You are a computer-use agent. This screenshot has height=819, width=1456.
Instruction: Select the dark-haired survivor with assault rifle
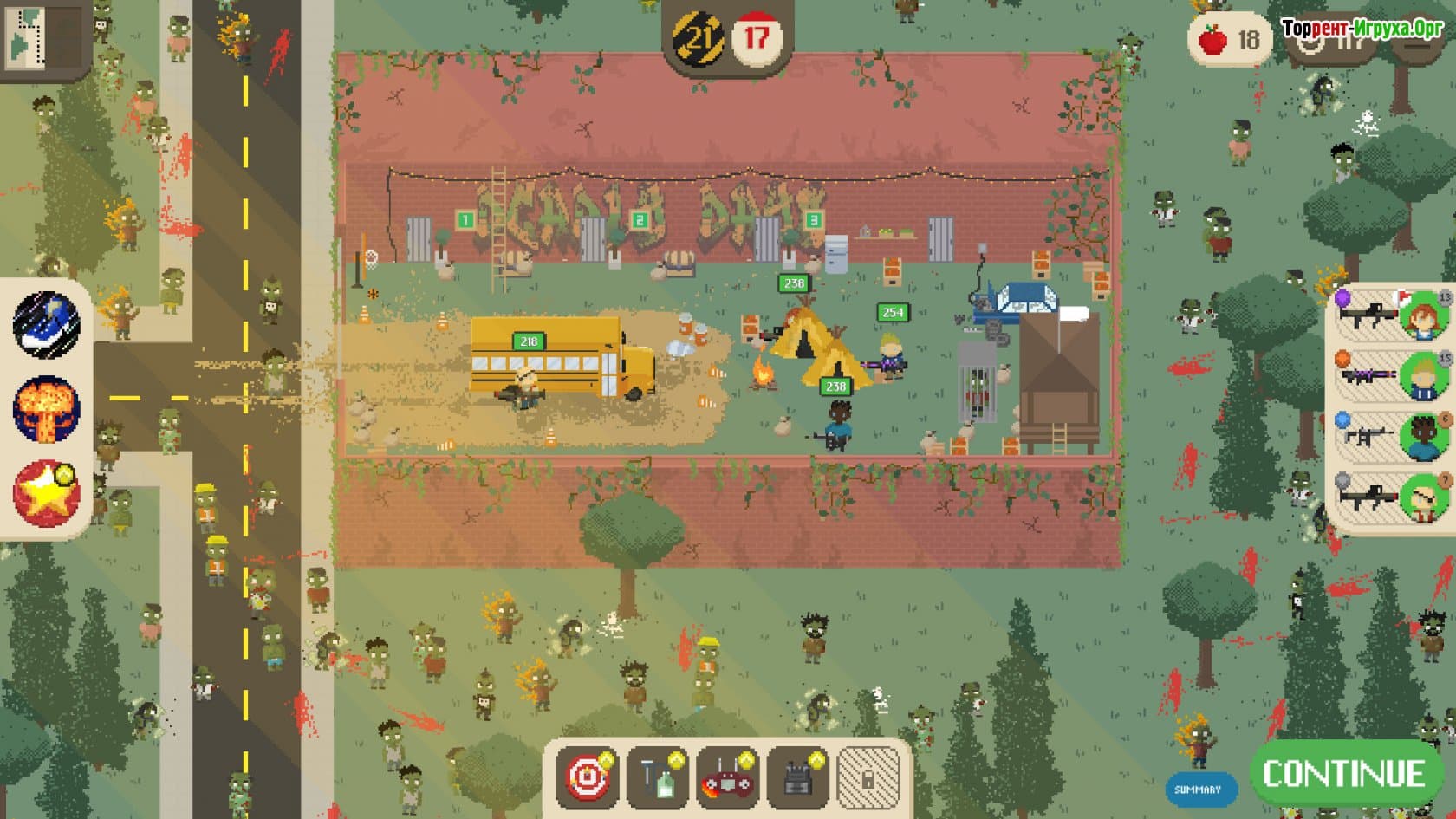pyautogui.click(x=1393, y=436)
